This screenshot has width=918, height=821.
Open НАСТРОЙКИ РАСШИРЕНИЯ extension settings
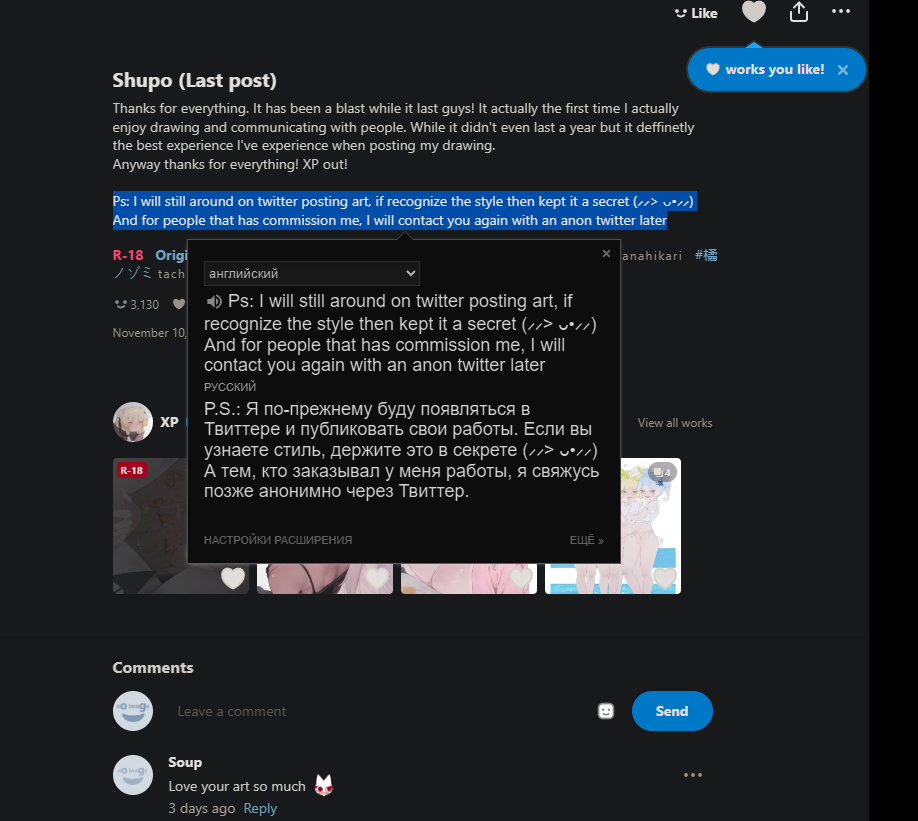[278, 540]
